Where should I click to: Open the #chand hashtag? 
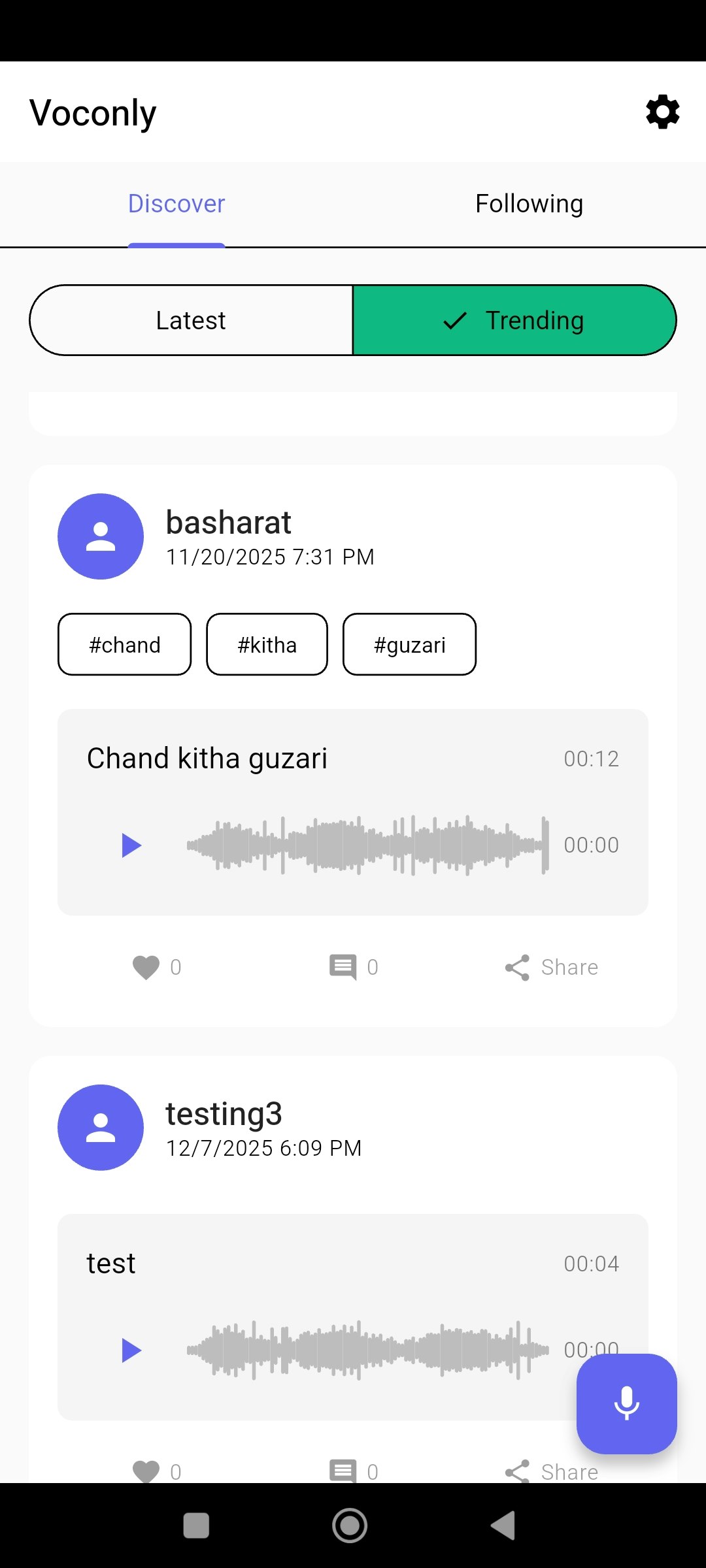click(124, 644)
